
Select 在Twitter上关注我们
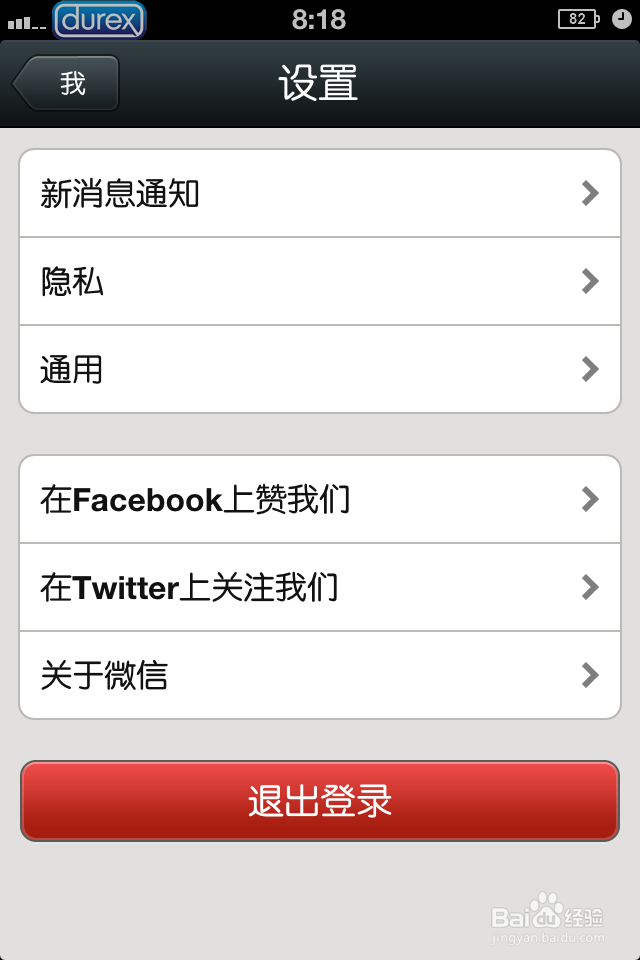[320, 587]
